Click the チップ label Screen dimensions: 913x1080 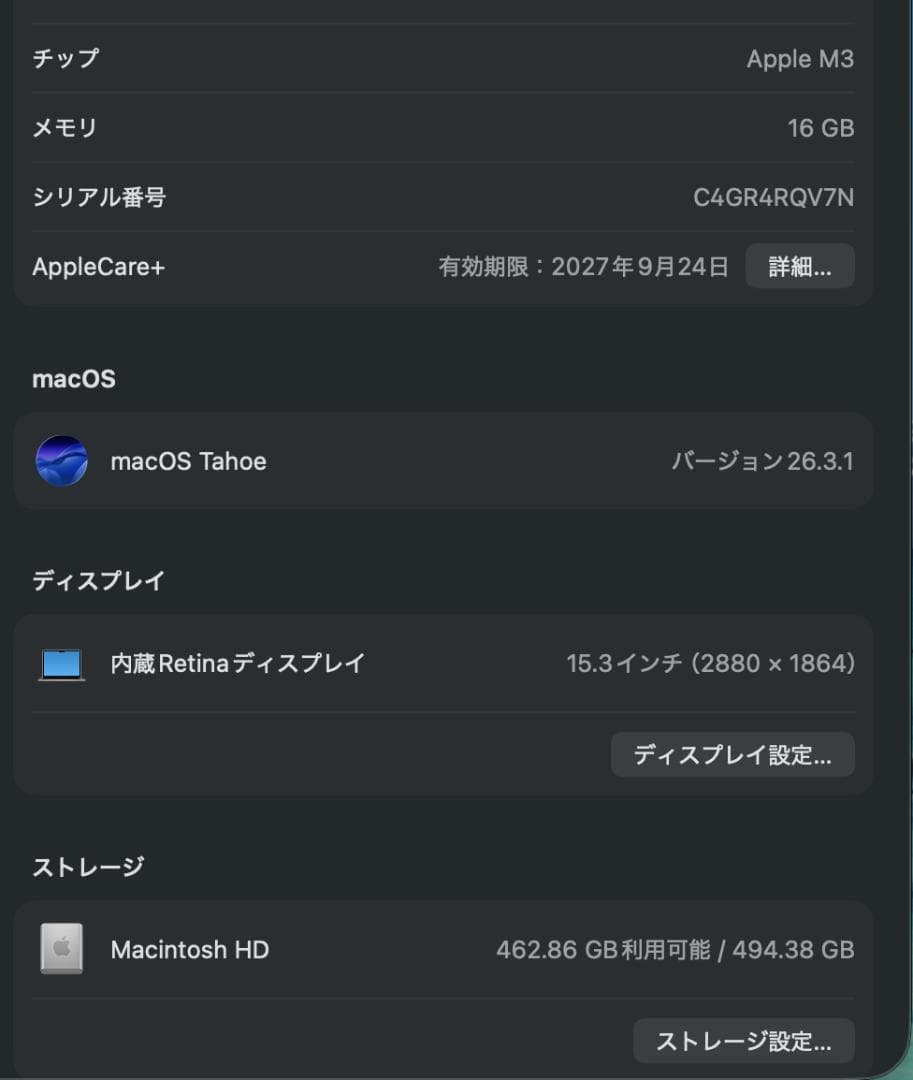[65, 58]
